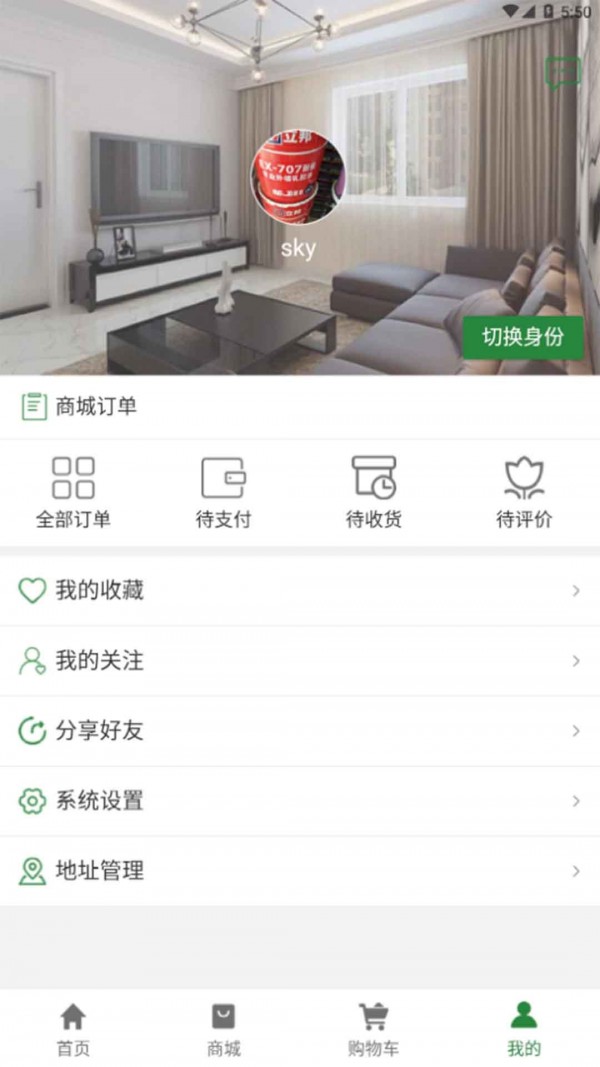Open 待评价 orders to review
This screenshot has height=1067, width=600.
[523, 492]
